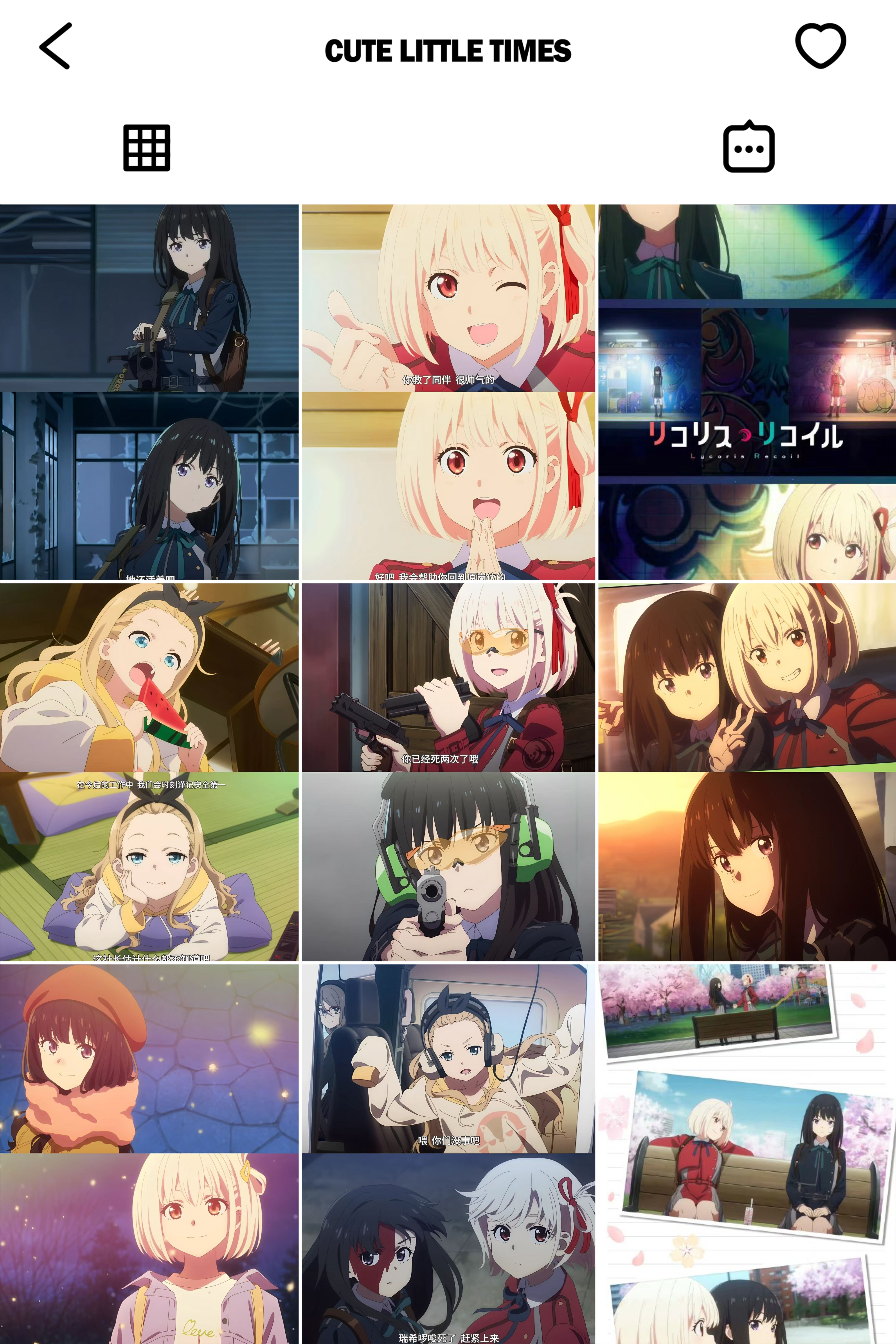This screenshot has height=1344, width=896.
Task: Open the cherry blossom bench photos tile
Action: (747, 1153)
